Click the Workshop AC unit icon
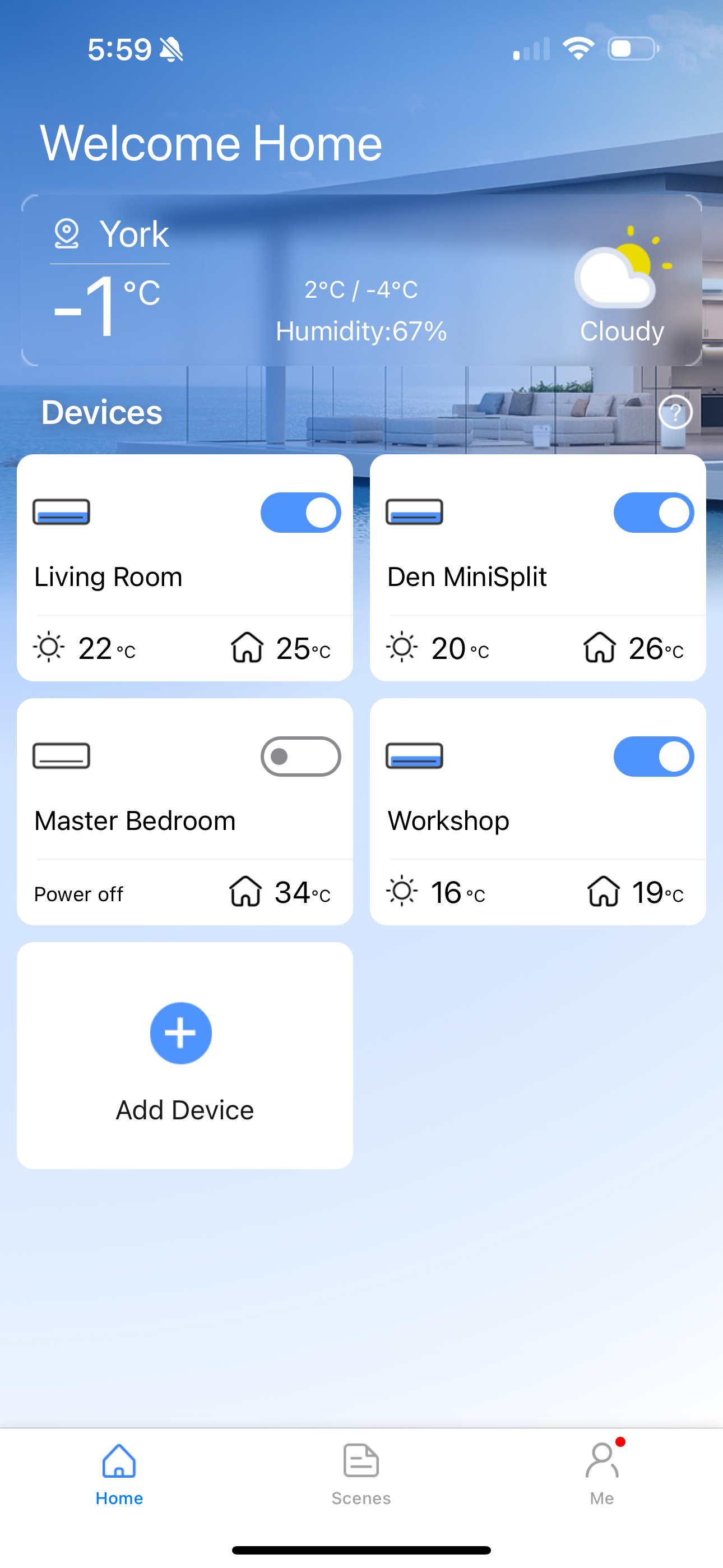Image resolution: width=723 pixels, height=1568 pixels. (414, 756)
